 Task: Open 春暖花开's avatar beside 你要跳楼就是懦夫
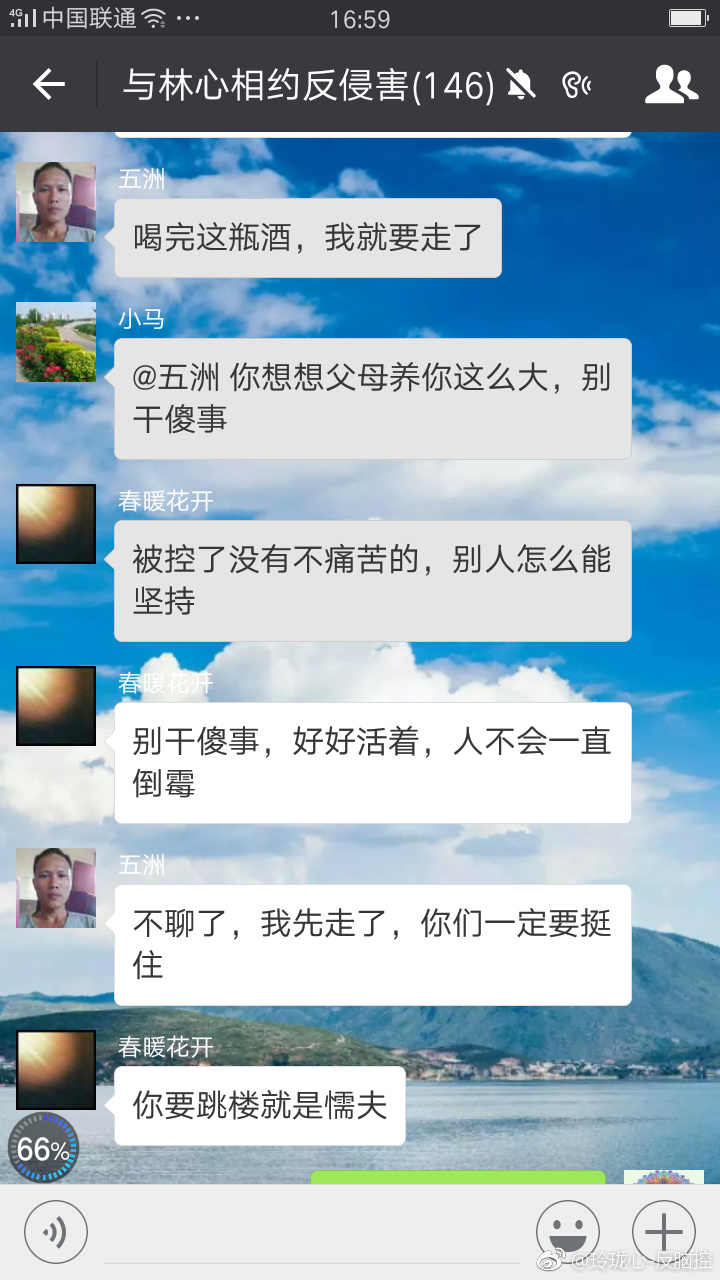click(56, 1070)
